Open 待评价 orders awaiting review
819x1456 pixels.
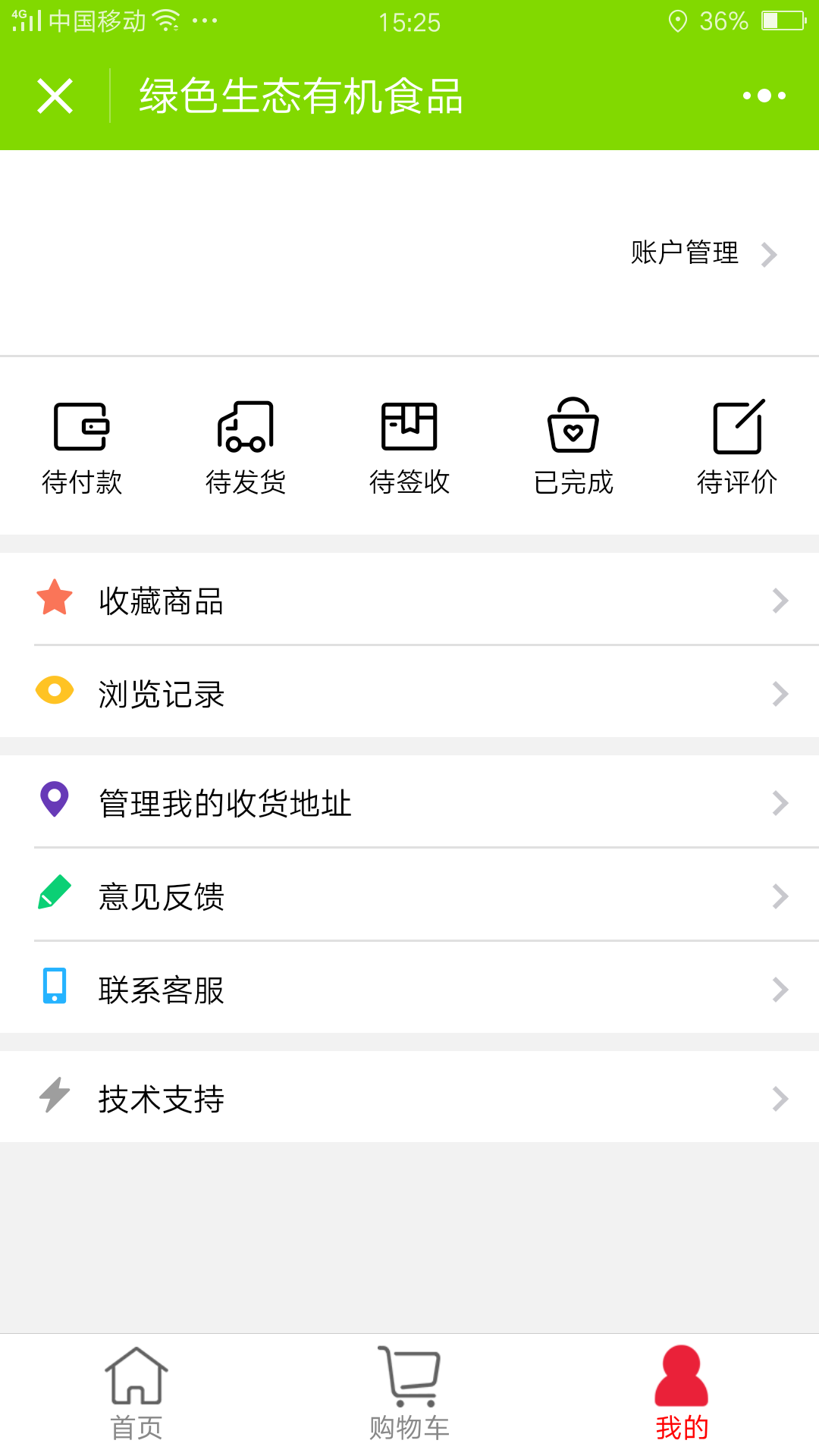737,447
